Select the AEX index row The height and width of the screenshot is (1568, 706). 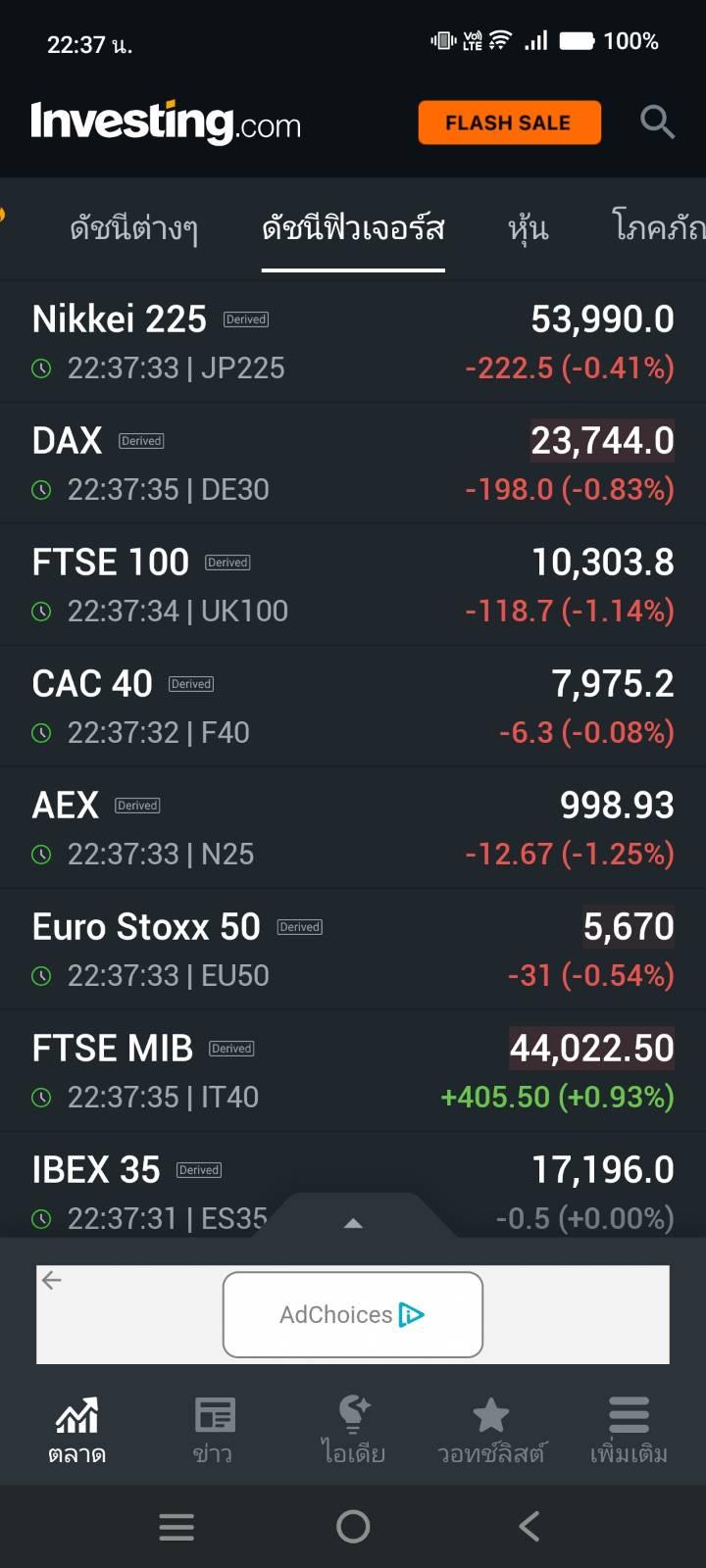[x=353, y=828]
